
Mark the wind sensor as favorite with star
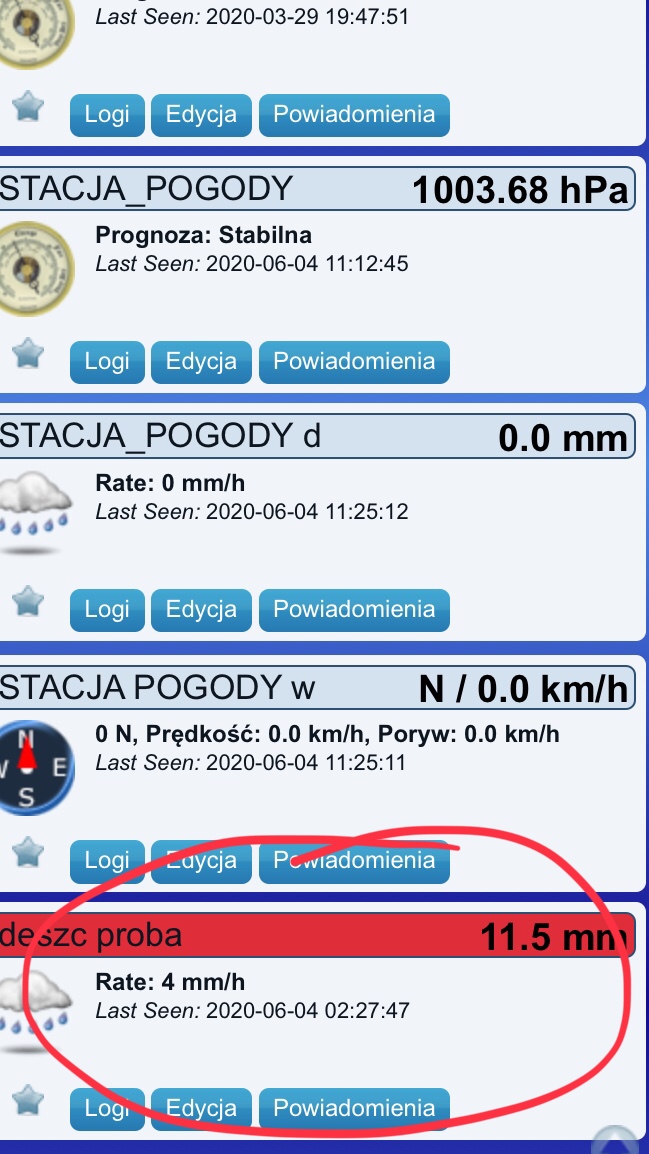[28, 853]
